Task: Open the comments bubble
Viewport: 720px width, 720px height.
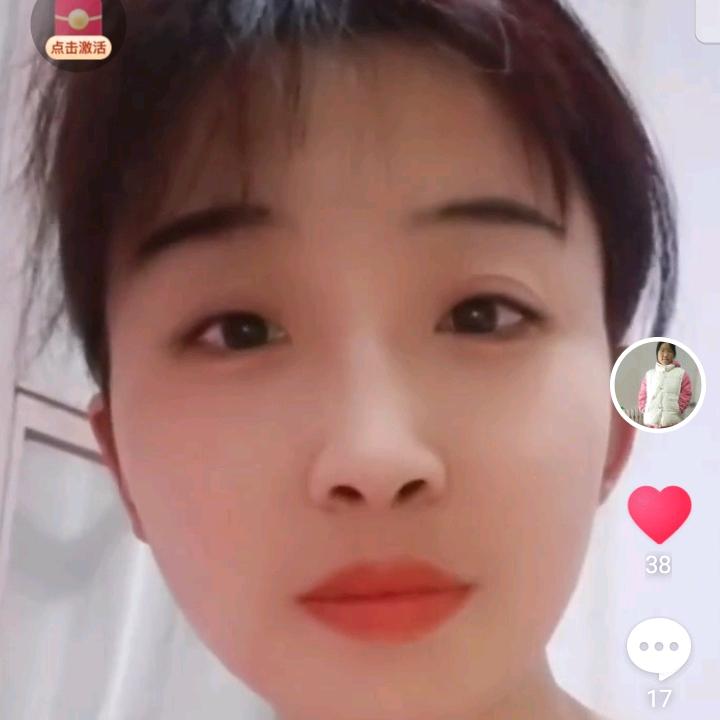Action: [658, 648]
